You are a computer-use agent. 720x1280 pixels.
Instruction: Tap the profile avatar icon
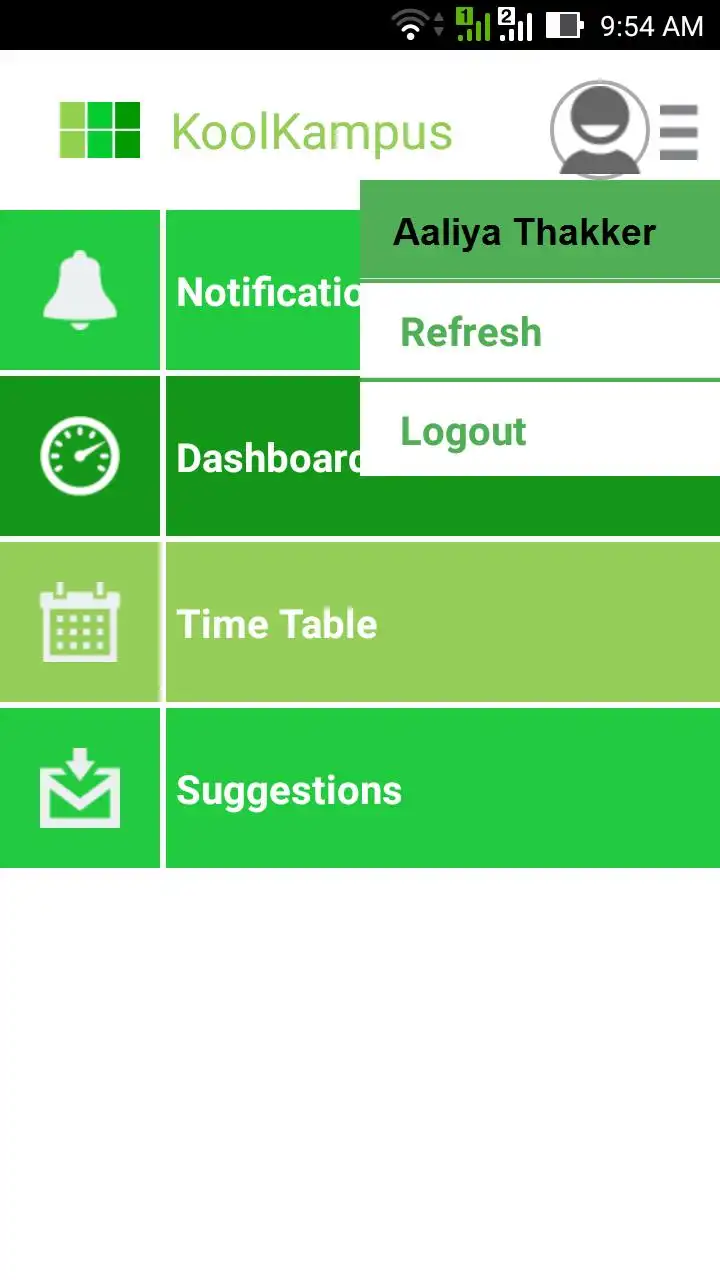click(599, 130)
